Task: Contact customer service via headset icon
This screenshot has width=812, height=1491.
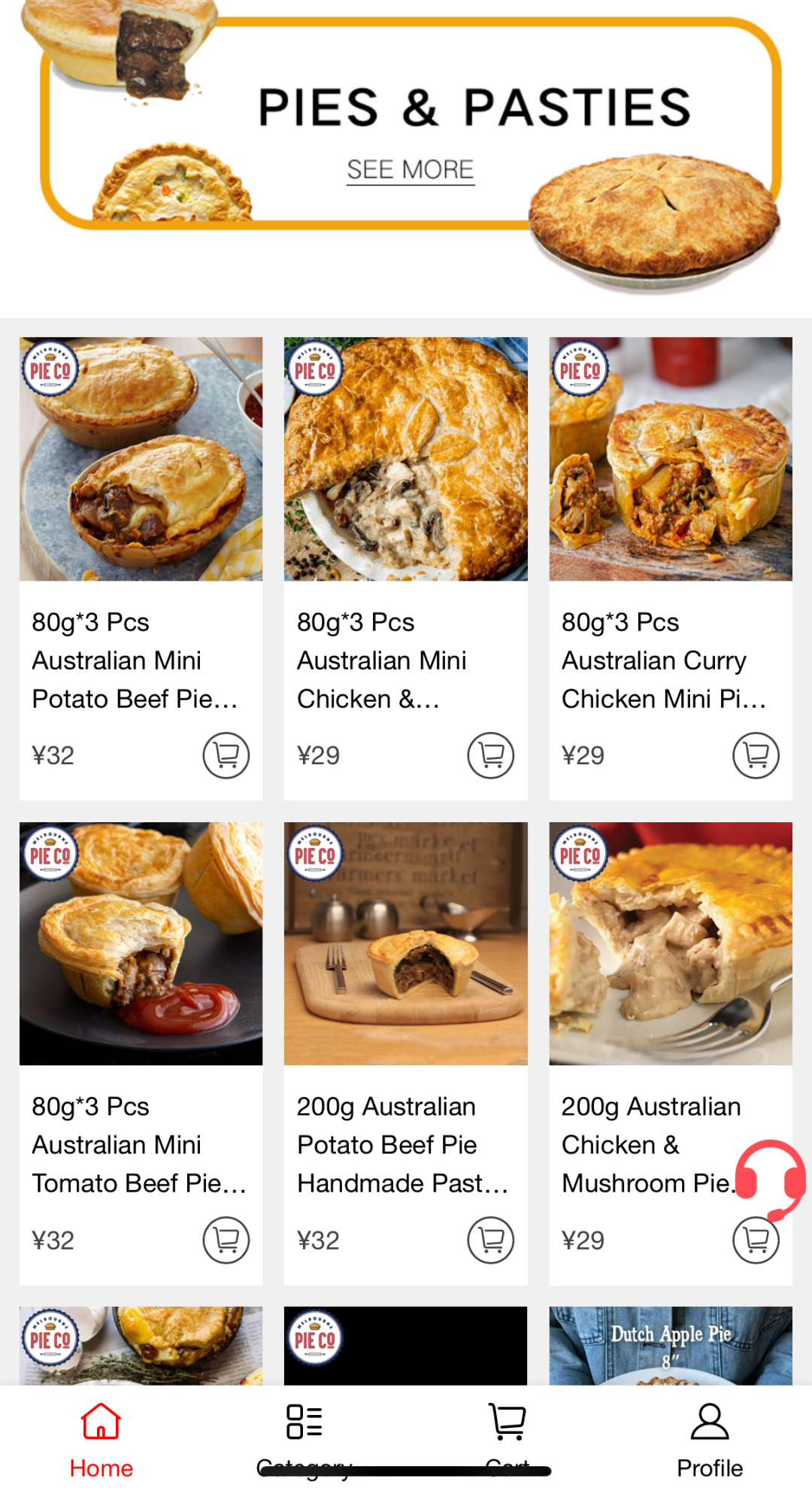Action: coord(770,1178)
